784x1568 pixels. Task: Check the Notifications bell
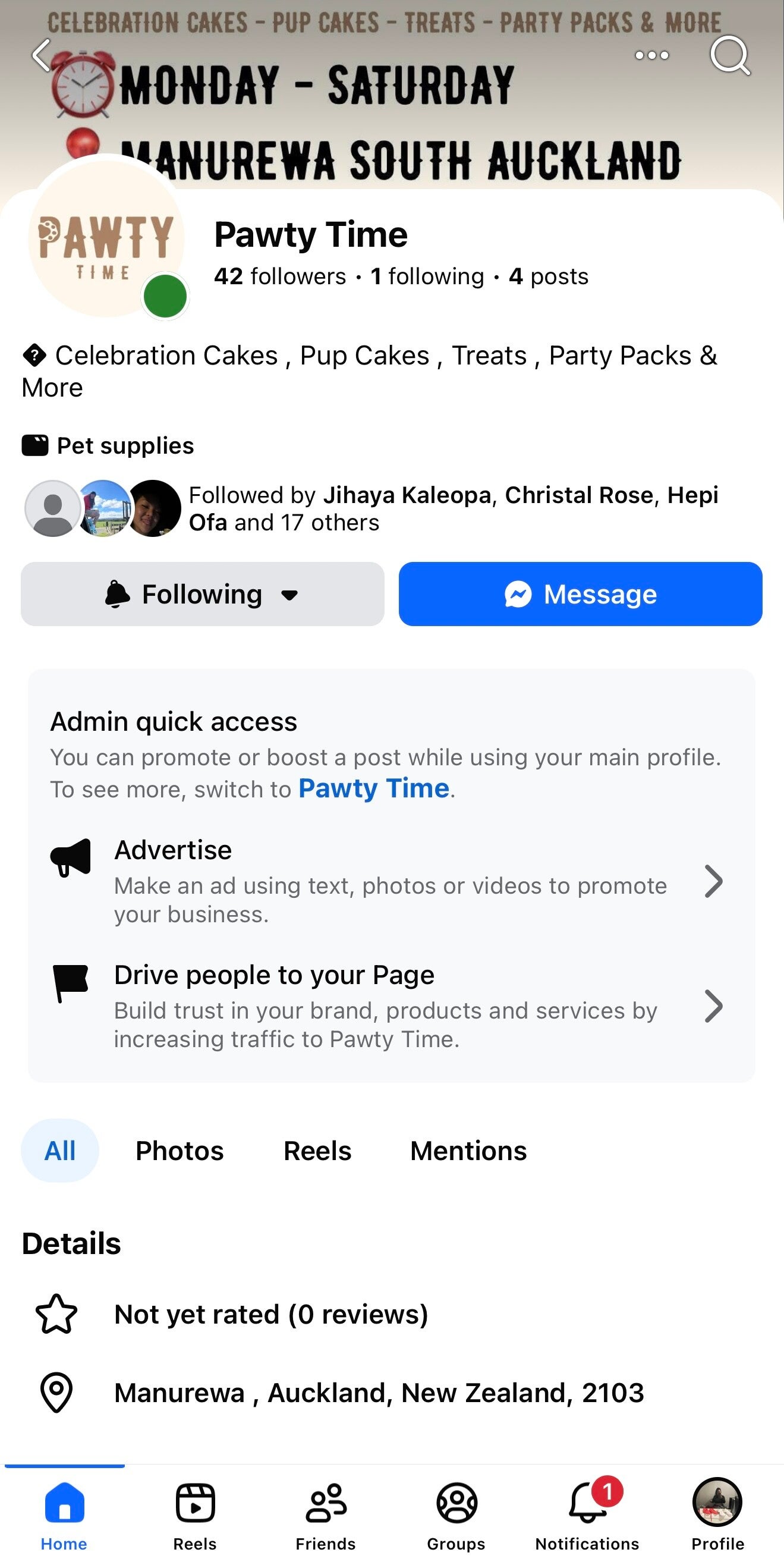(587, 1516)
